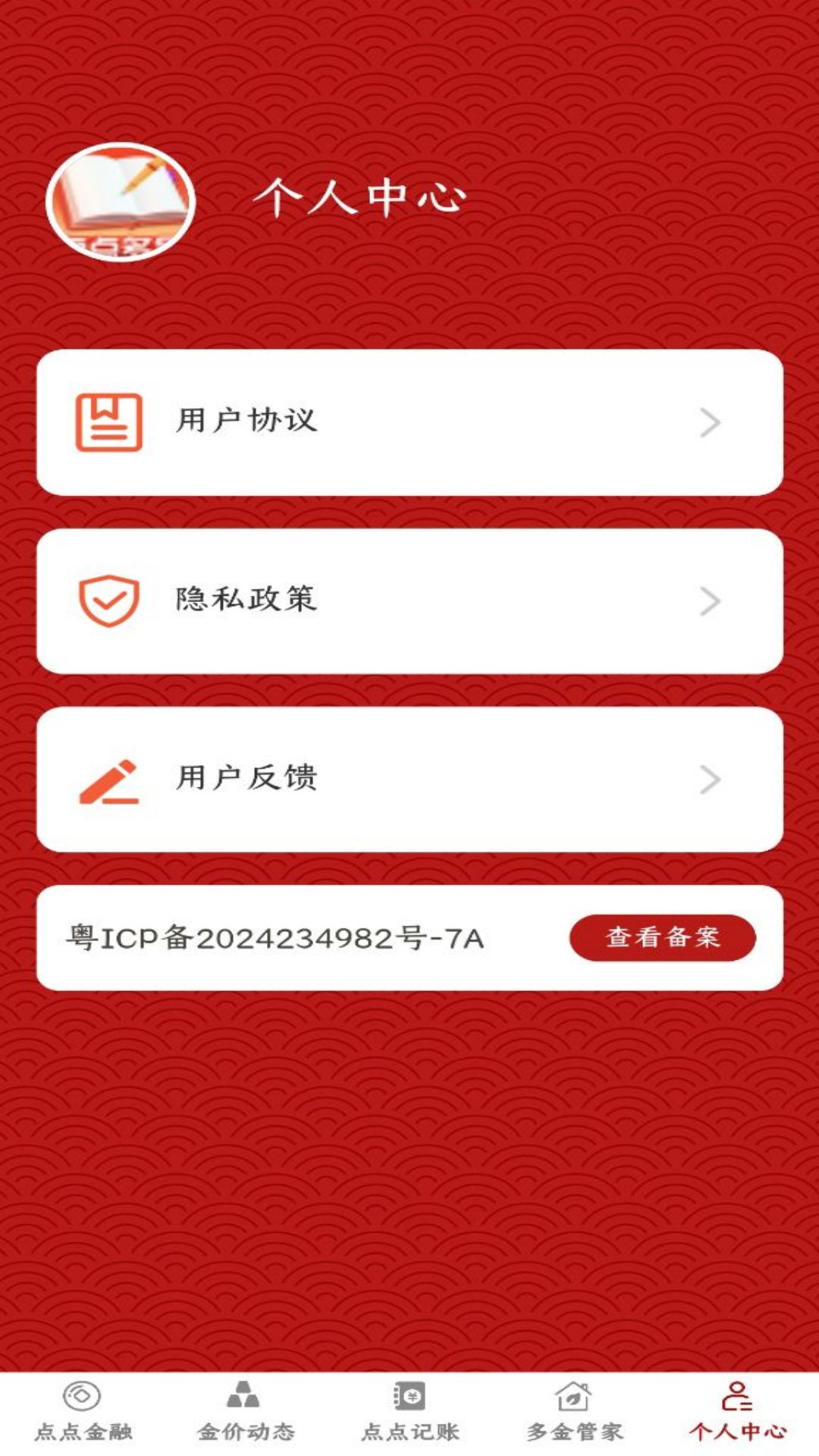
Task: Open the 用户协议 document icon
Action: click(x=108, y=421)
